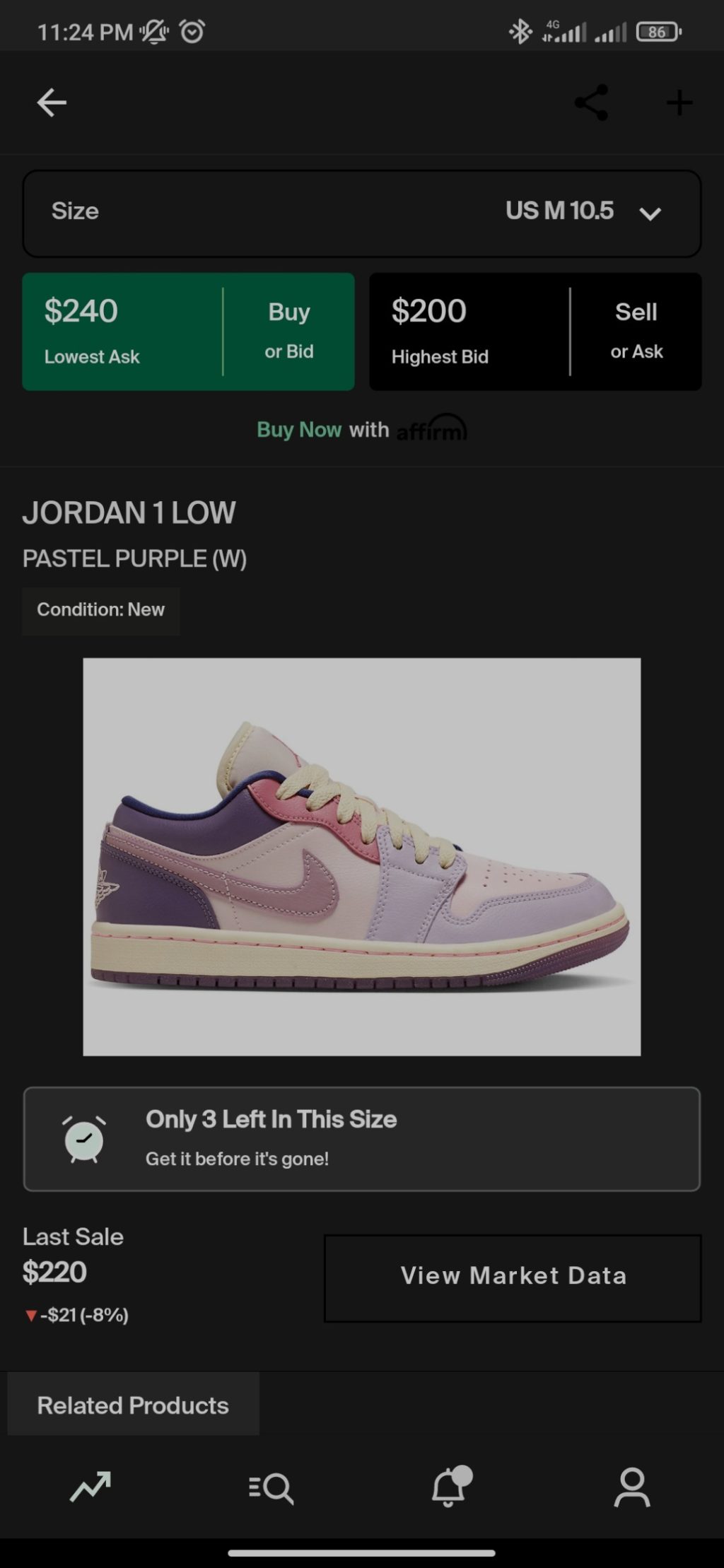Tap the $240 Buy or Bid button

coord(188,332)
